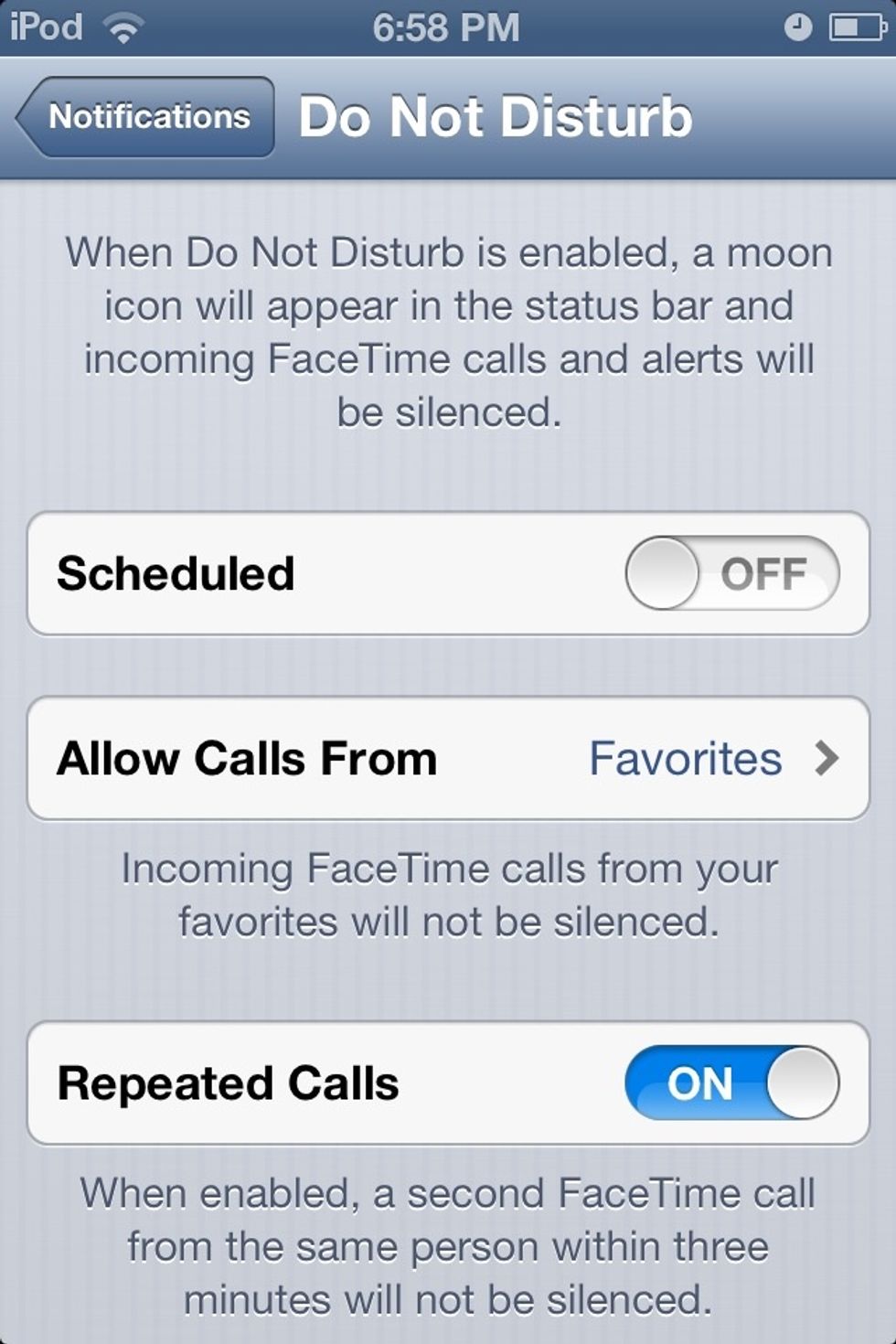Tap the chevron next to Favorites
This screenshot has width=896, height=1344.
pos(827,758)
